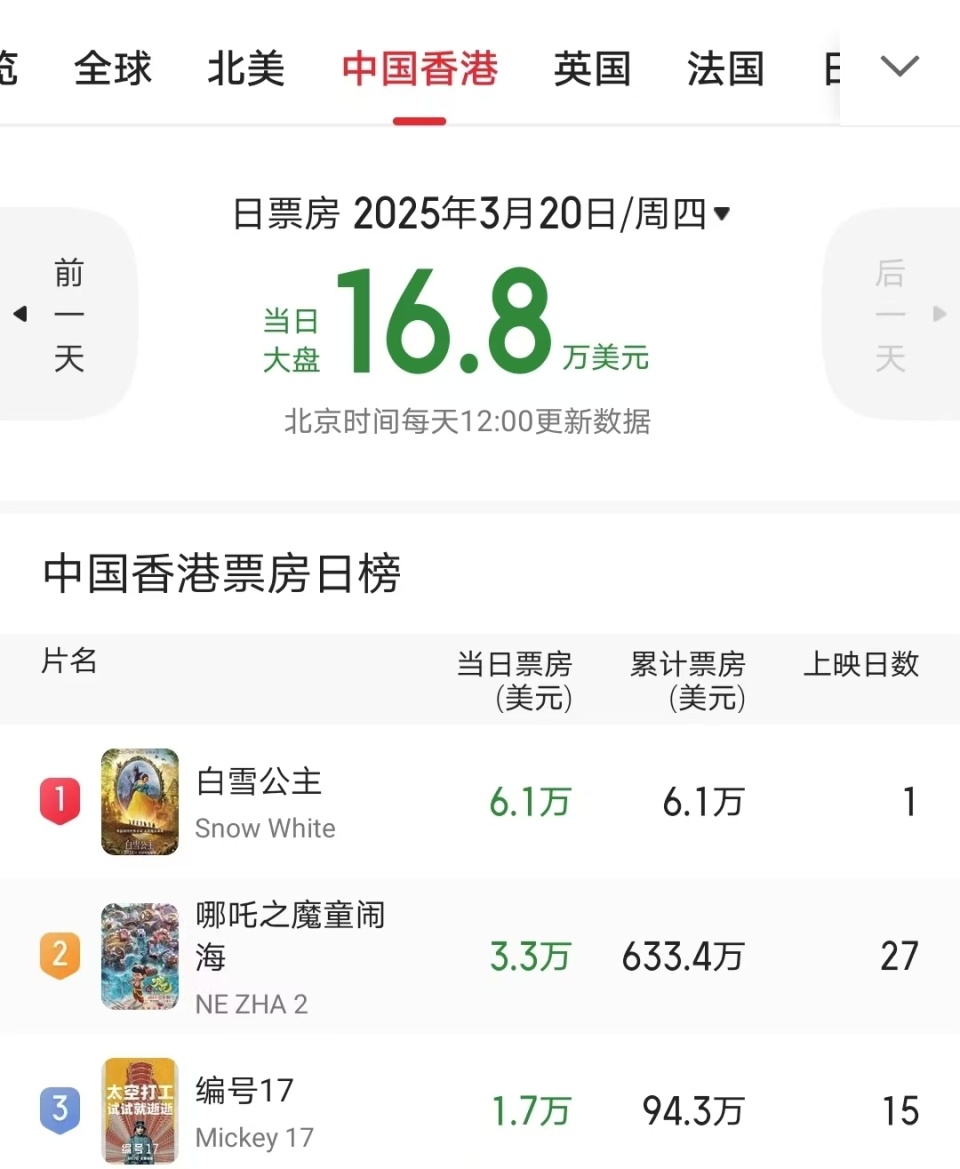Switch to the 全球 tab
Image resolution: width=960 pixels, height=1169 pixels.
tap(112, 70)
